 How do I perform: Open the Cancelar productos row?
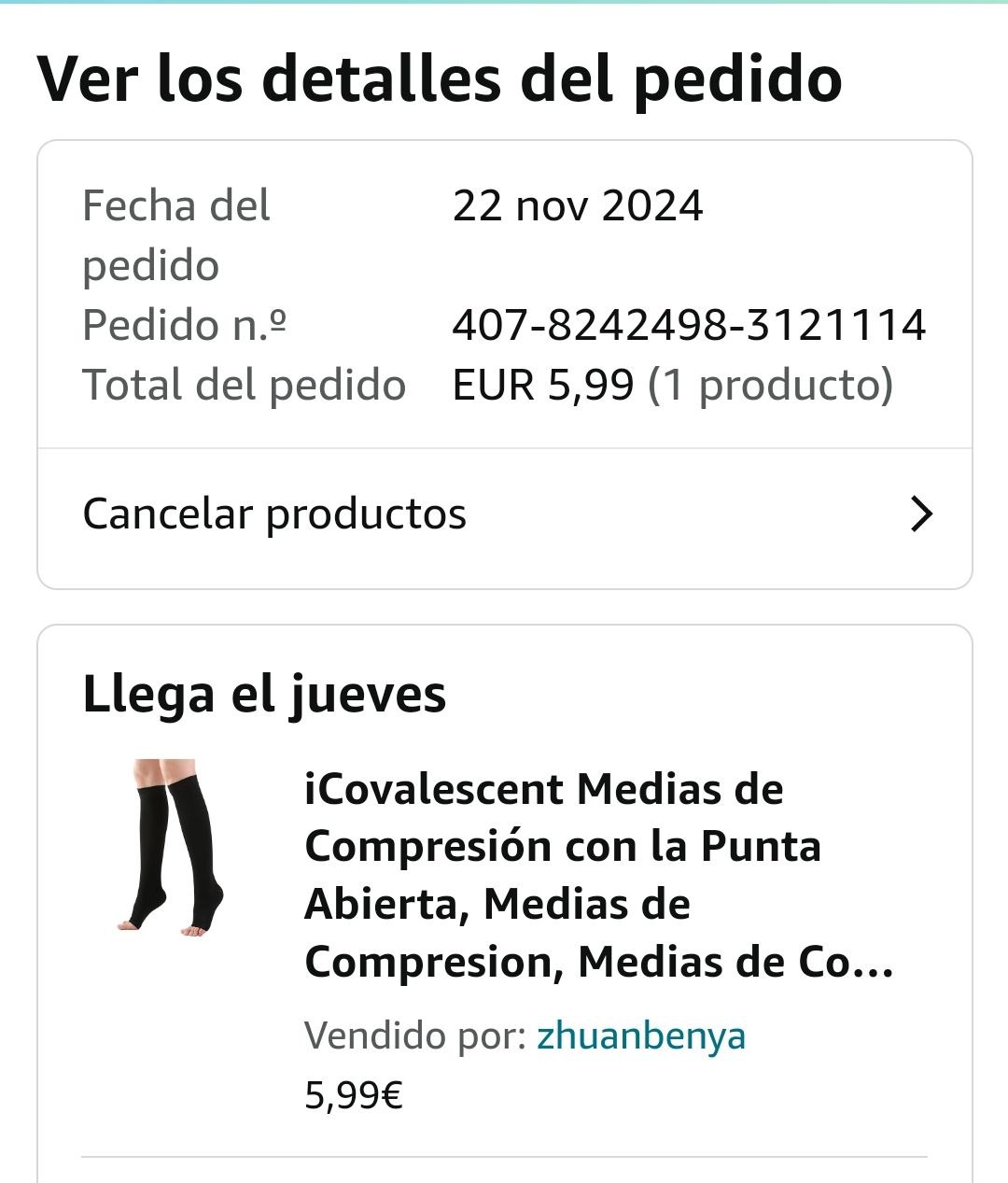(504, 514)
